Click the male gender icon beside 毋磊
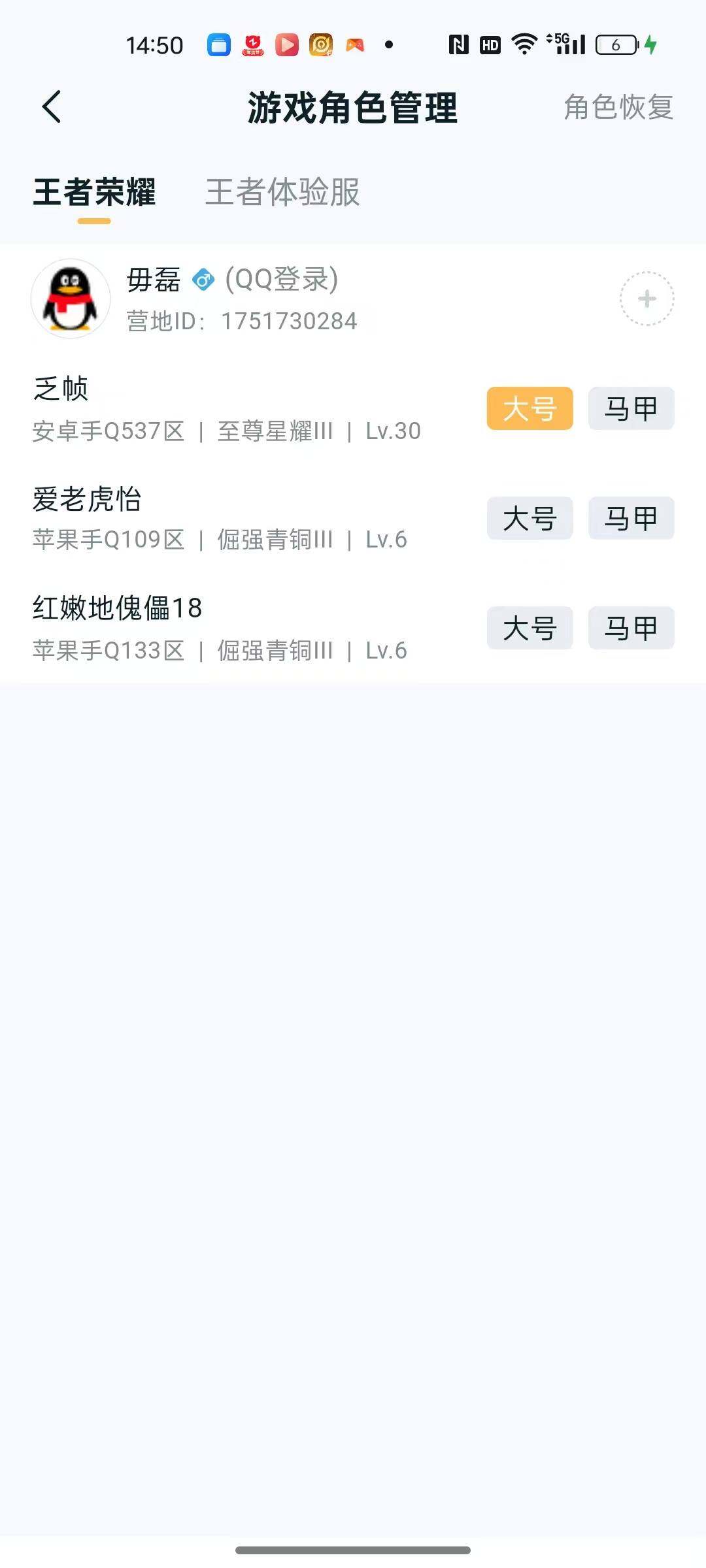Screen dimensions: 706x1568 tap(204, 279)
